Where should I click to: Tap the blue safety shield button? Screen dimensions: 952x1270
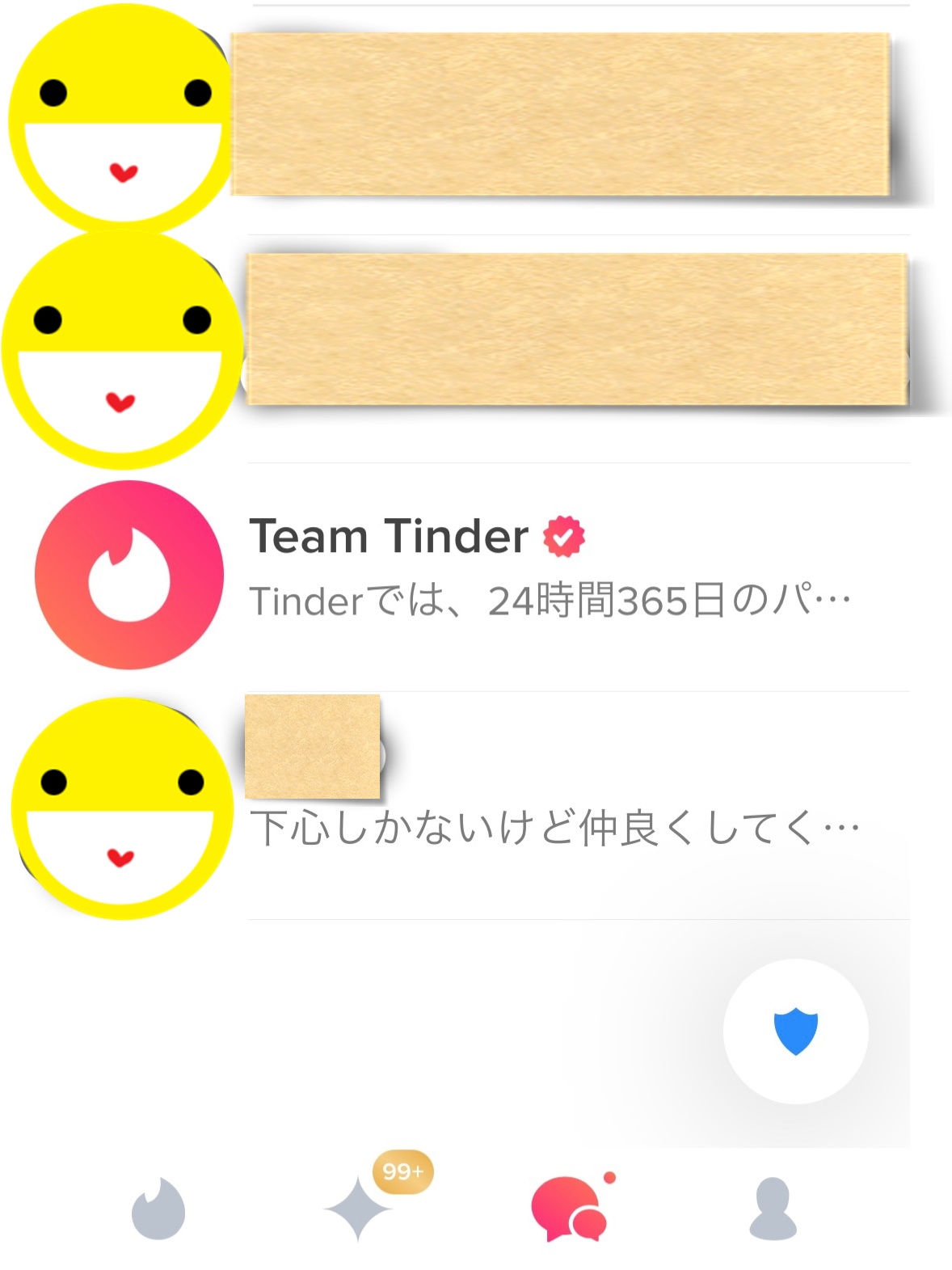click(795, 1031)
